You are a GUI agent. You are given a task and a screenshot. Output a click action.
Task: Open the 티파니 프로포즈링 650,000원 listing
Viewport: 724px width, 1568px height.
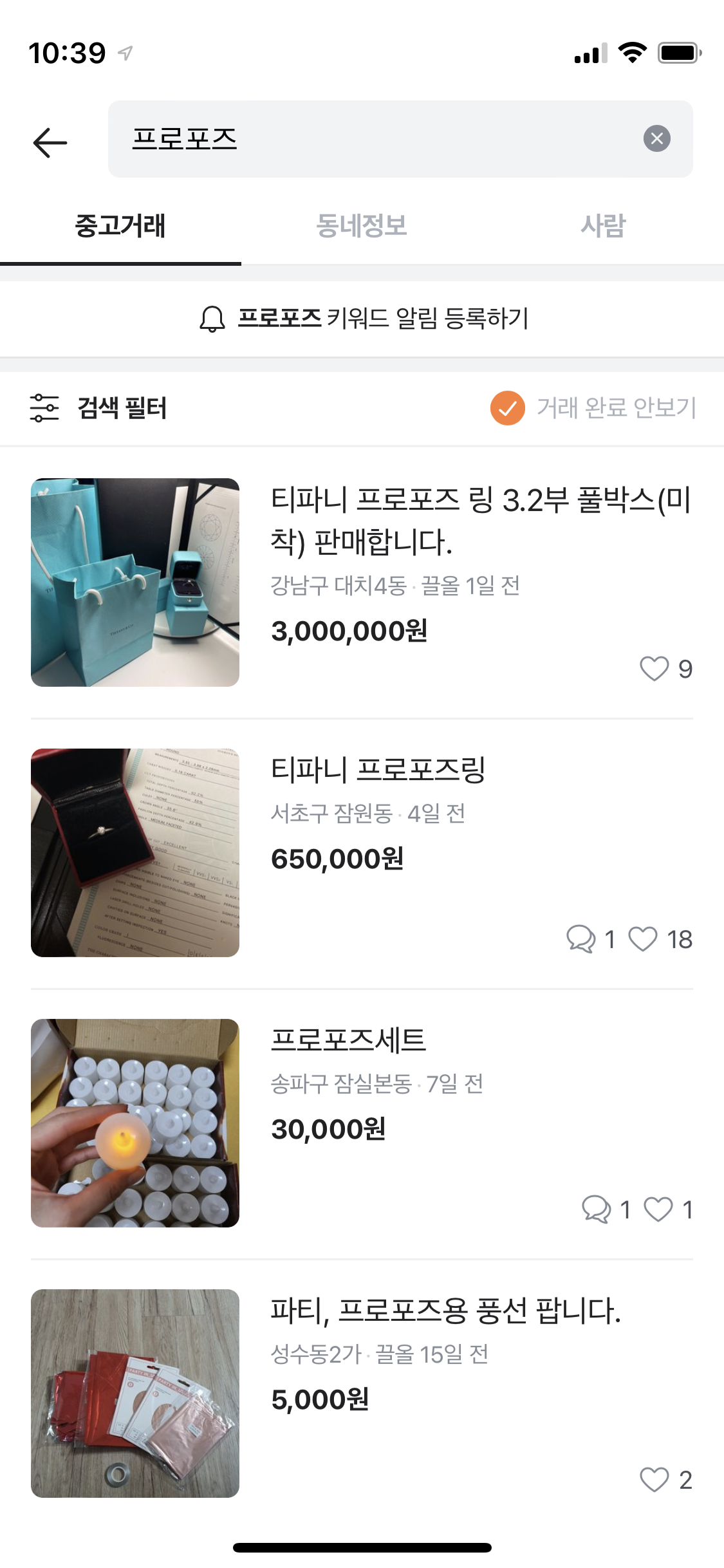click(360, 853)
